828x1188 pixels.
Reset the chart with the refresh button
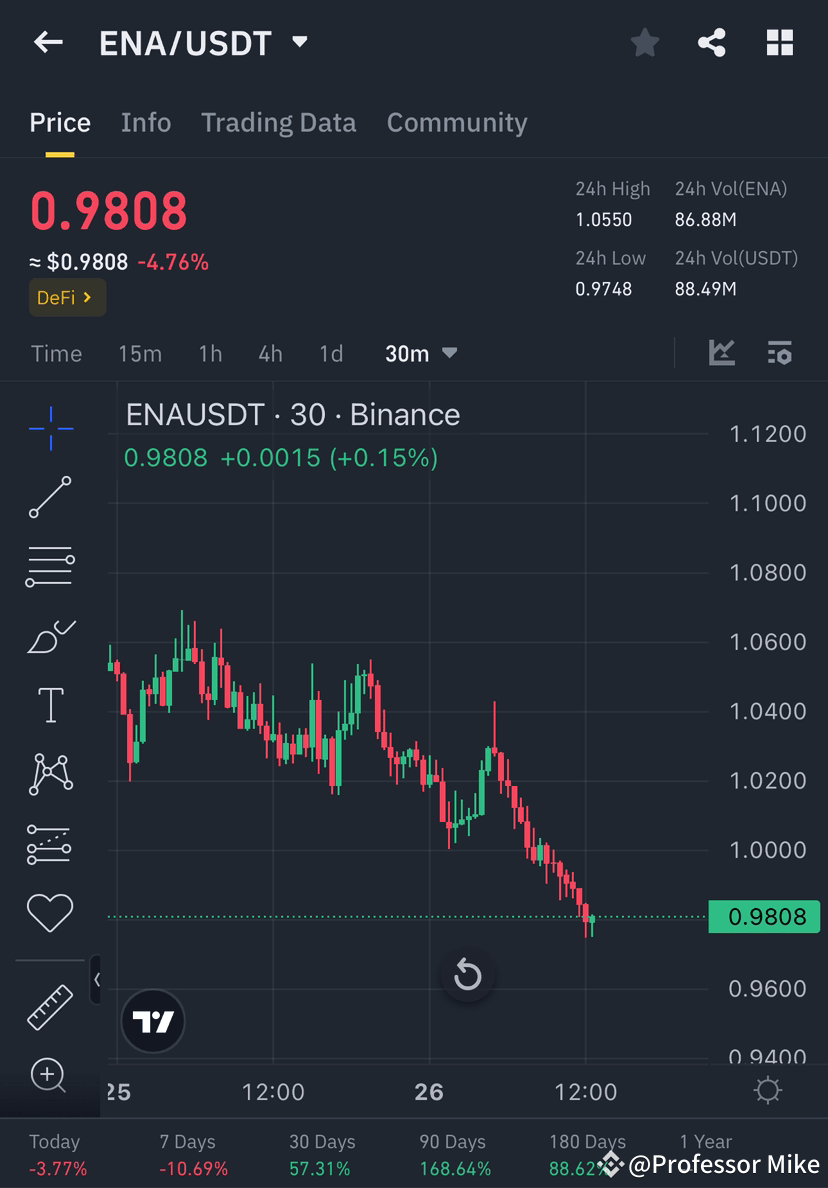coord(468,975)
